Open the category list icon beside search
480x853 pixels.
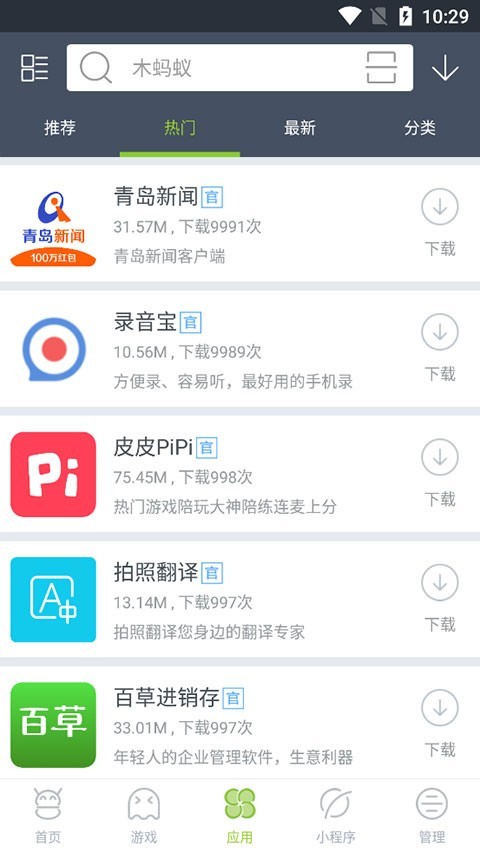click(x=34, y=68)
